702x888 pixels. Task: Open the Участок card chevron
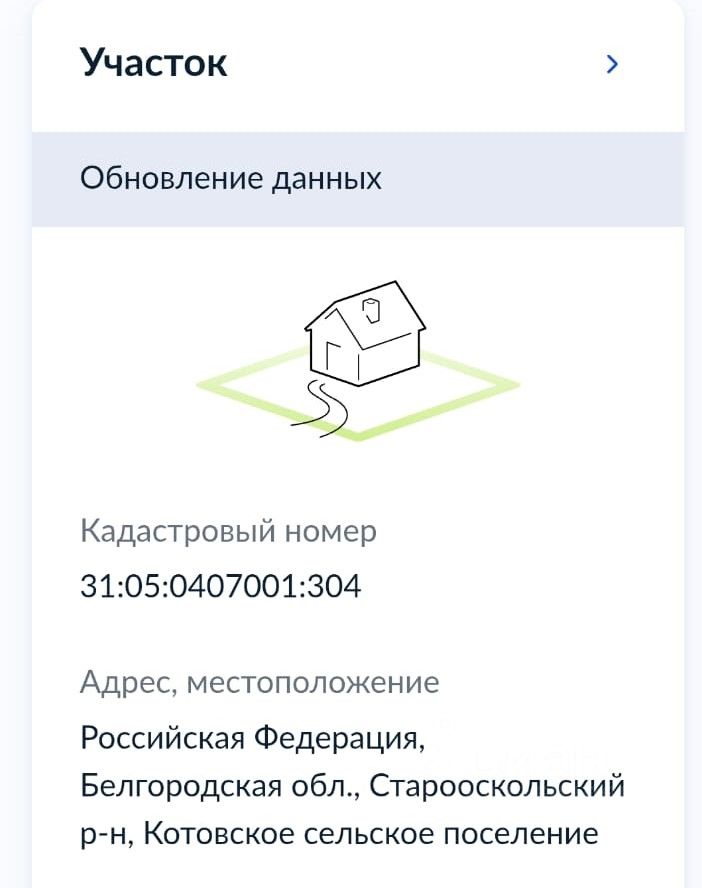tap(613, 65)
